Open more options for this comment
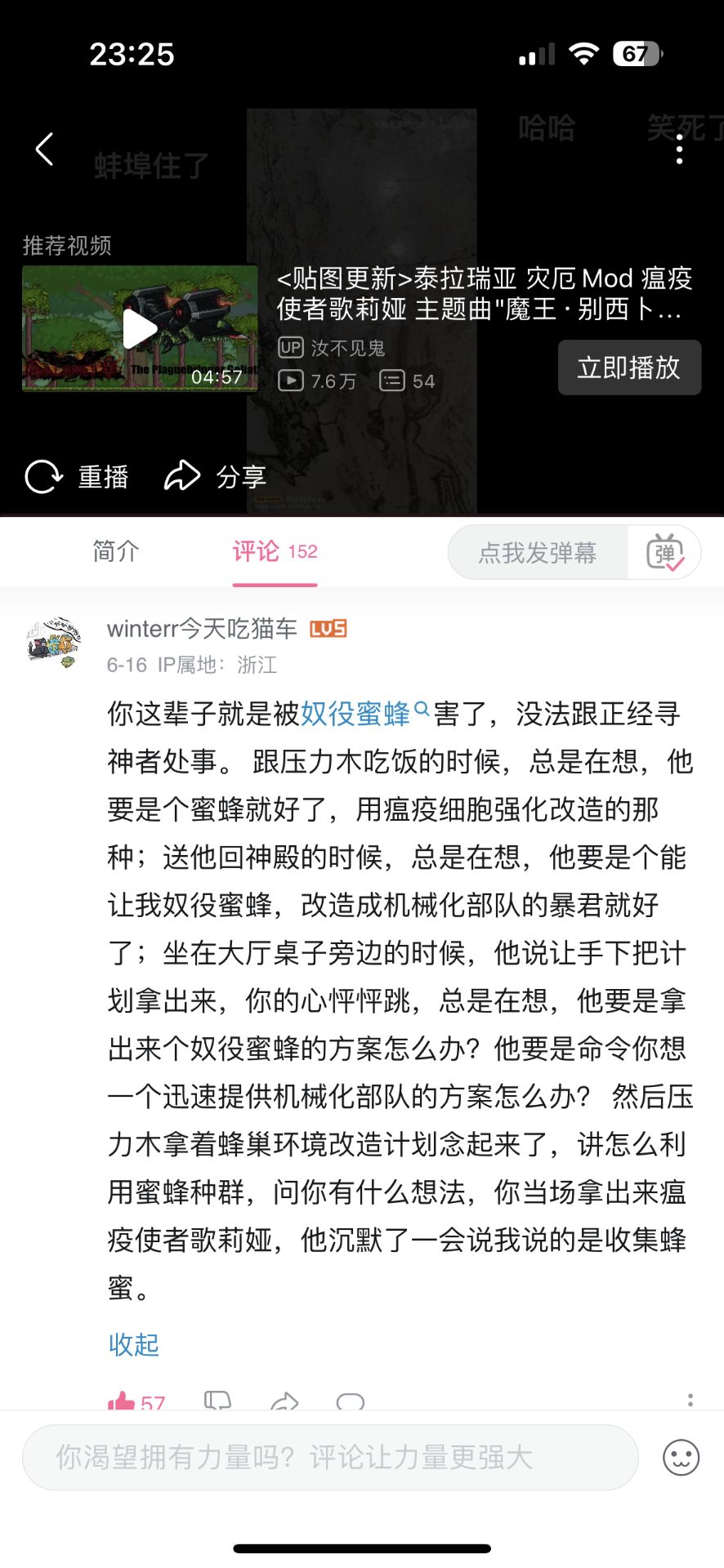The image size is (724, 1568). coord(690,1400)
